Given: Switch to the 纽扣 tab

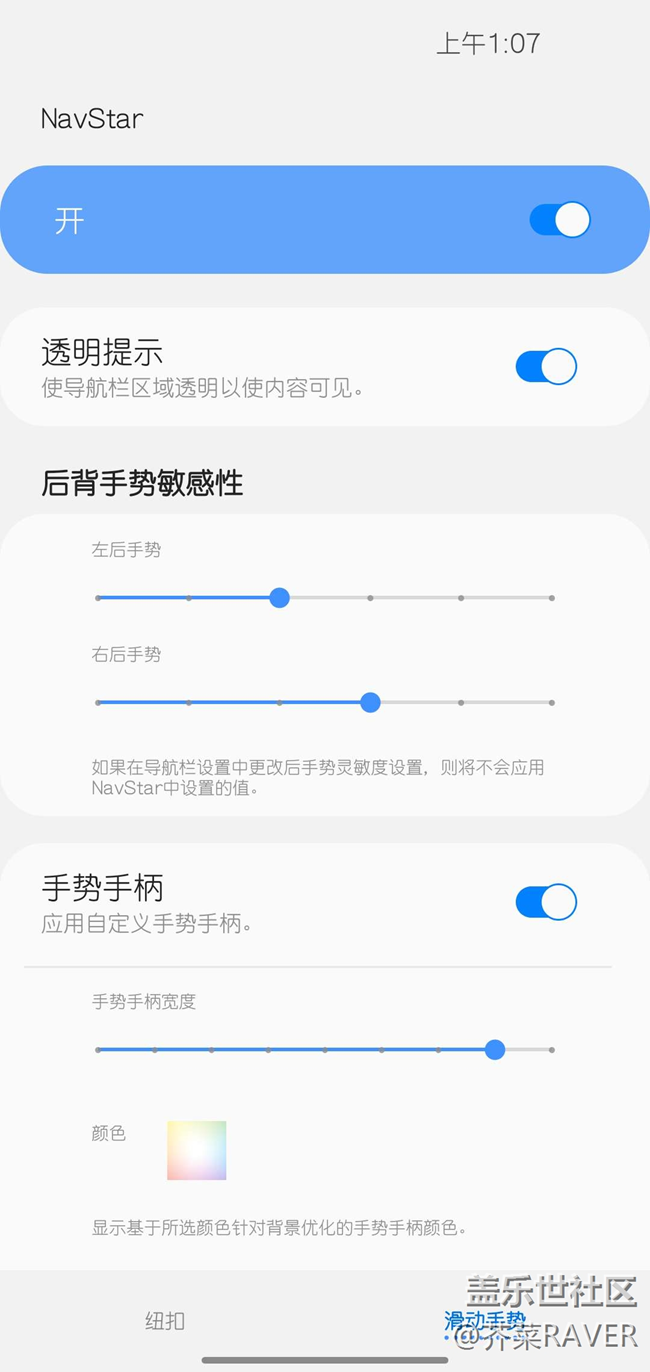Looking at the screenshot, I should [165, 1321].
